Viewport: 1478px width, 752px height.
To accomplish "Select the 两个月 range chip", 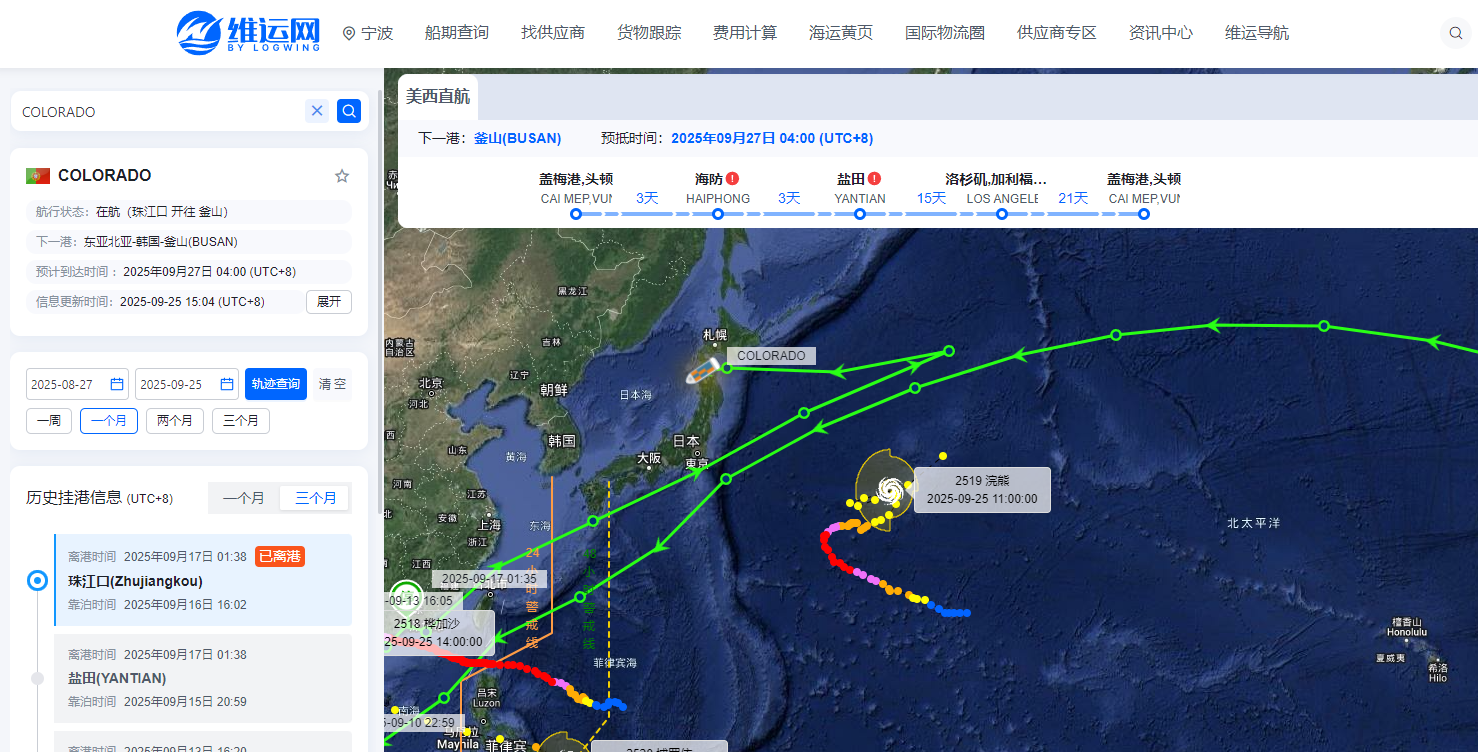I will coord(175,421).
